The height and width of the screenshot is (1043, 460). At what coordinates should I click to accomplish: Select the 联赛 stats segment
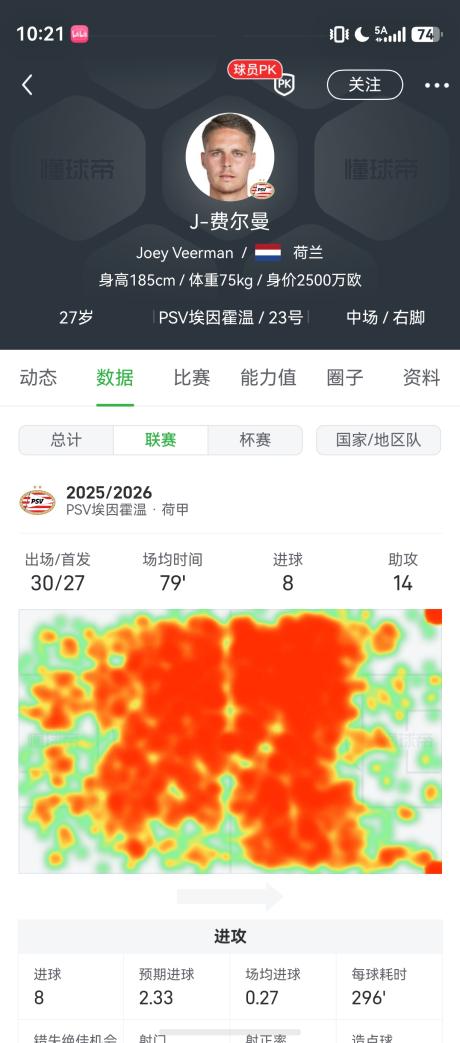(x=161, y=440)
